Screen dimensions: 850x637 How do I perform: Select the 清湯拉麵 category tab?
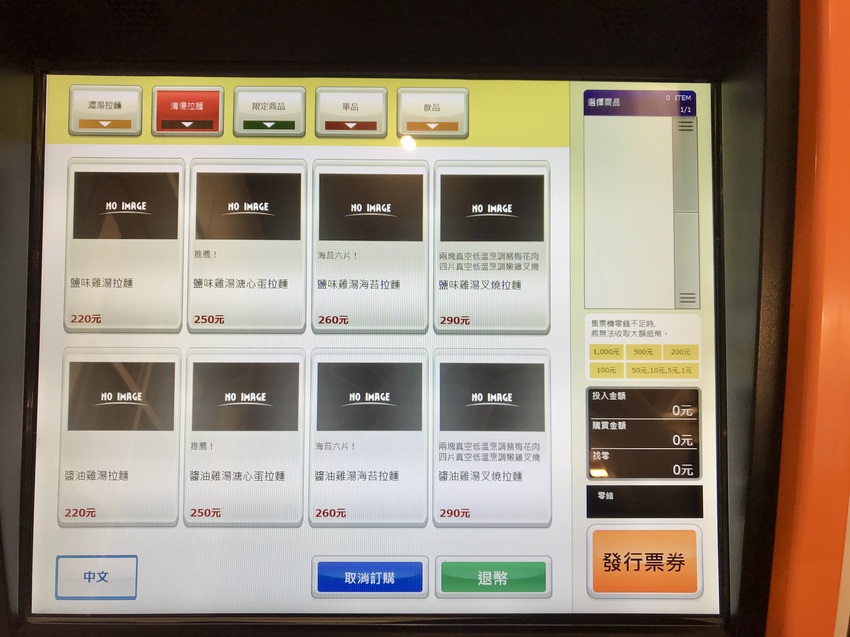pos(188,111)
